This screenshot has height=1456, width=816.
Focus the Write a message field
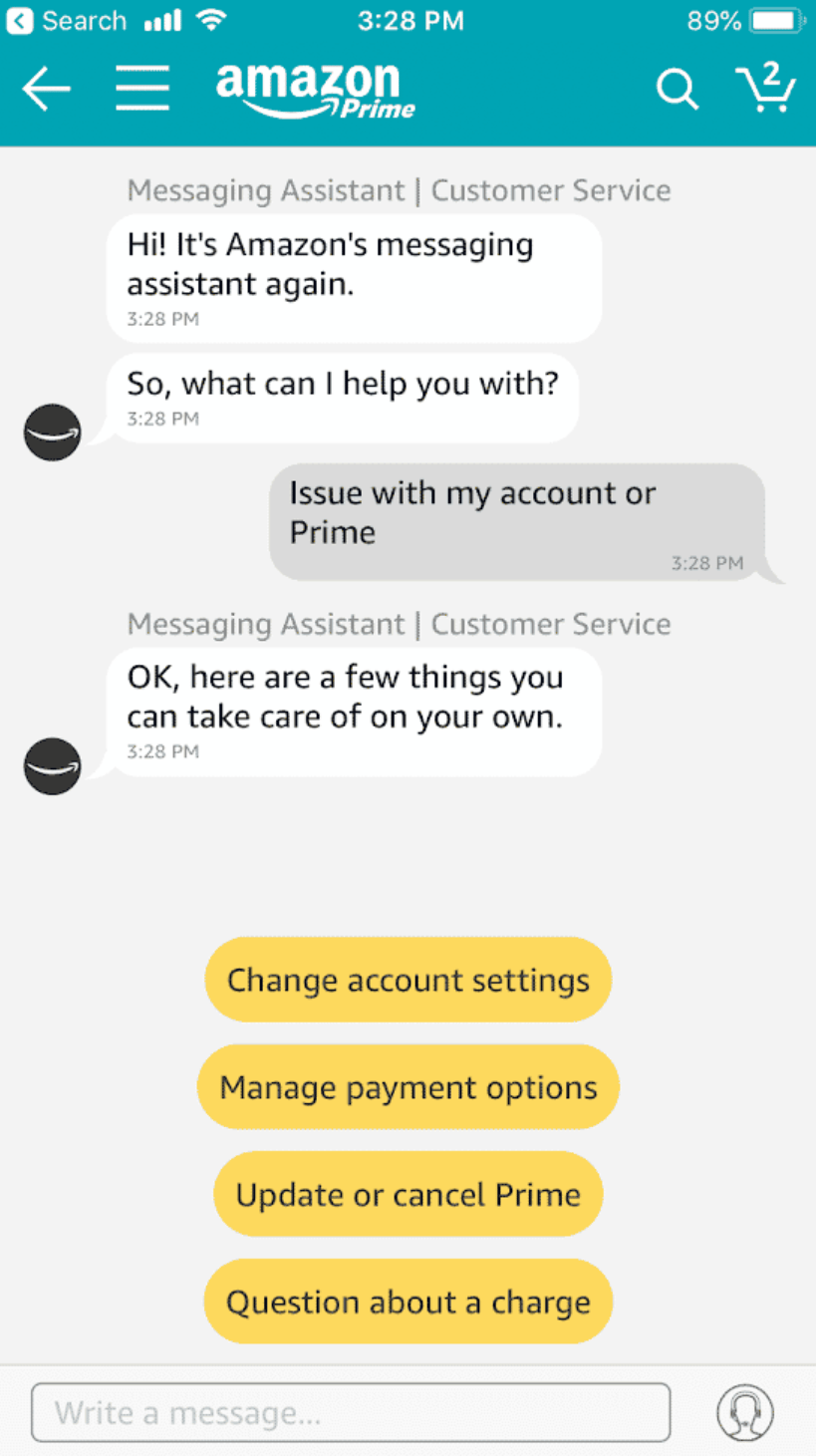tap(351, 1412)
